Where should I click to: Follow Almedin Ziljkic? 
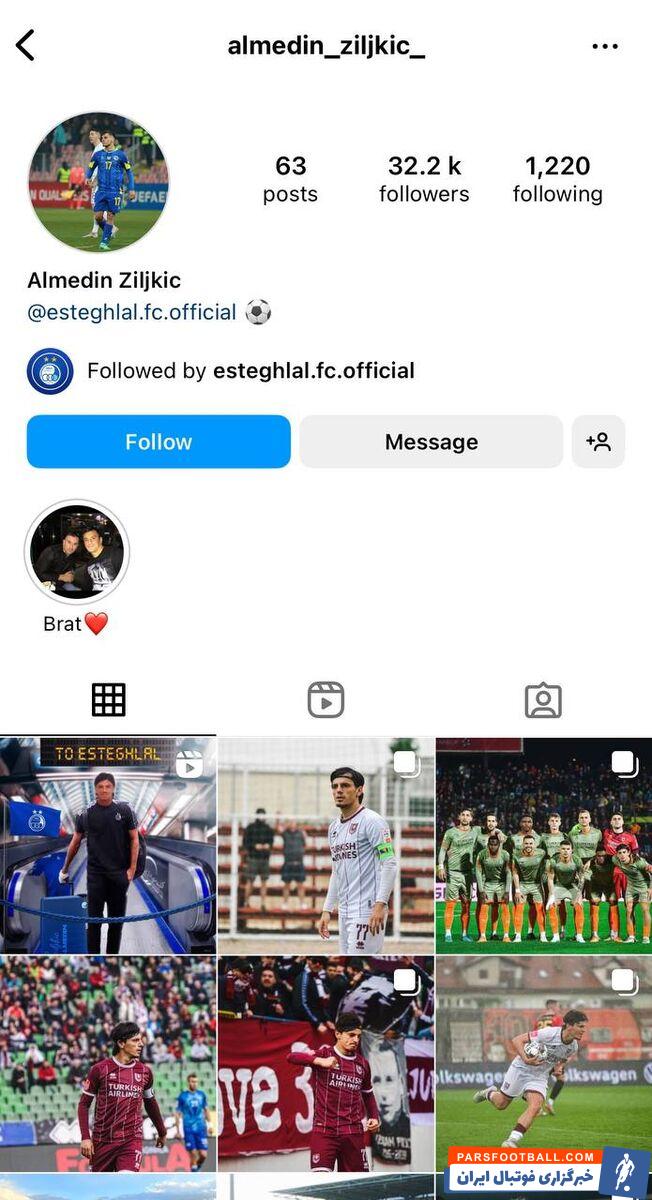coord(158,442)
